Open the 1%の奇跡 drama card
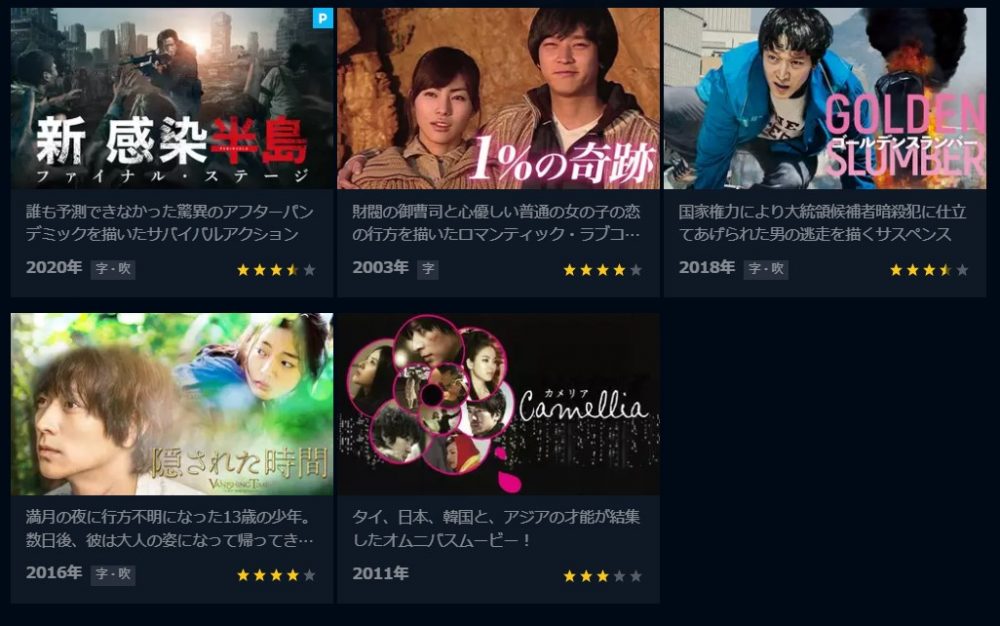The width and height of the screenshot is (1000, 626). point(498,100)
